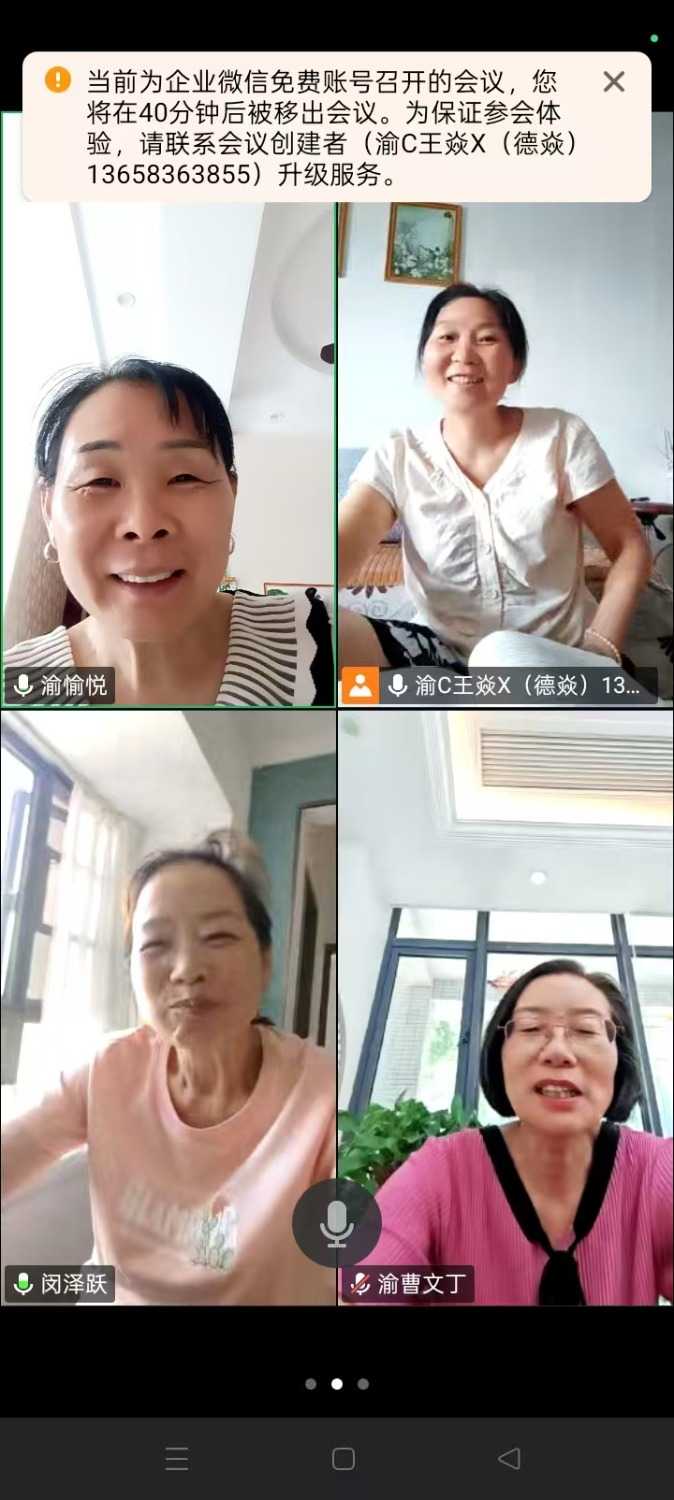Go back with system back button
Screen dimensions: 674x1500
(x=509, y=1459)
